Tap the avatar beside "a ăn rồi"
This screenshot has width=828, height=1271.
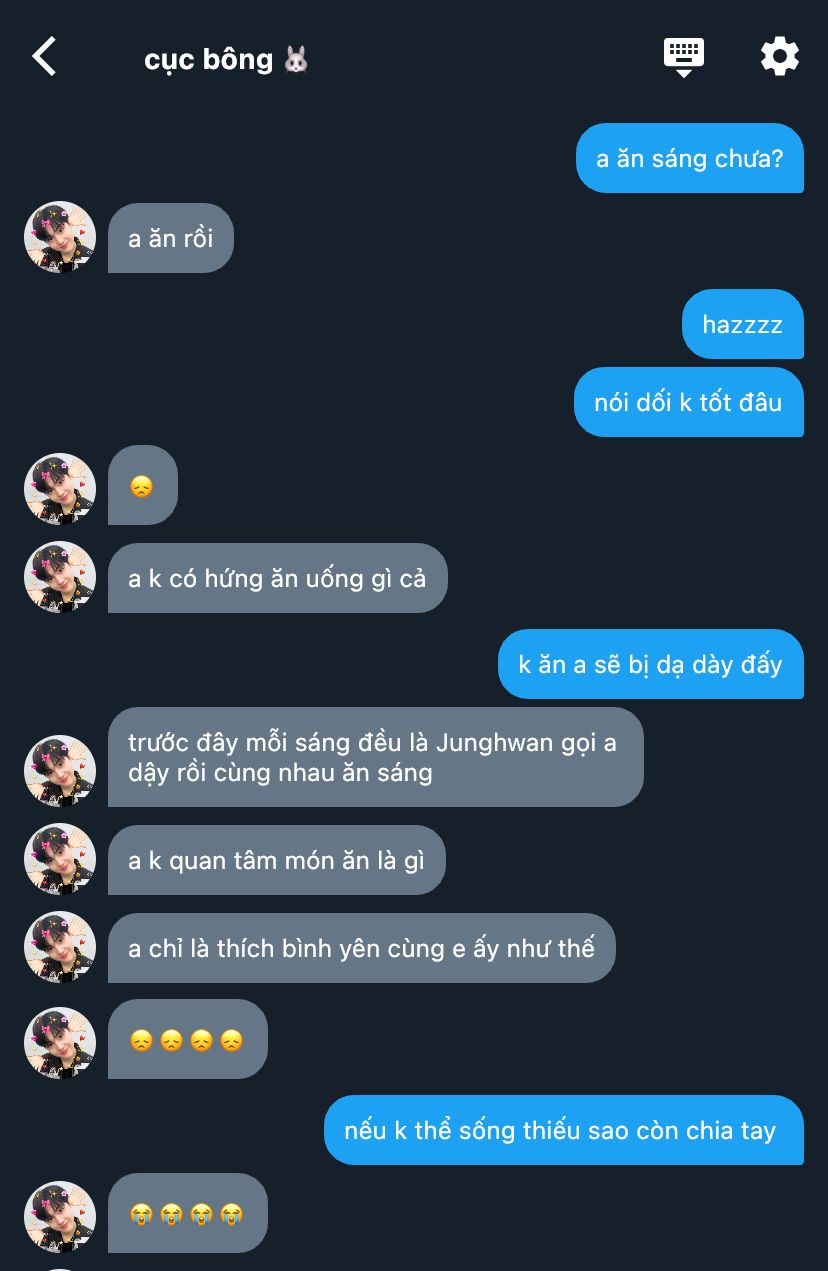coord(60,238)
